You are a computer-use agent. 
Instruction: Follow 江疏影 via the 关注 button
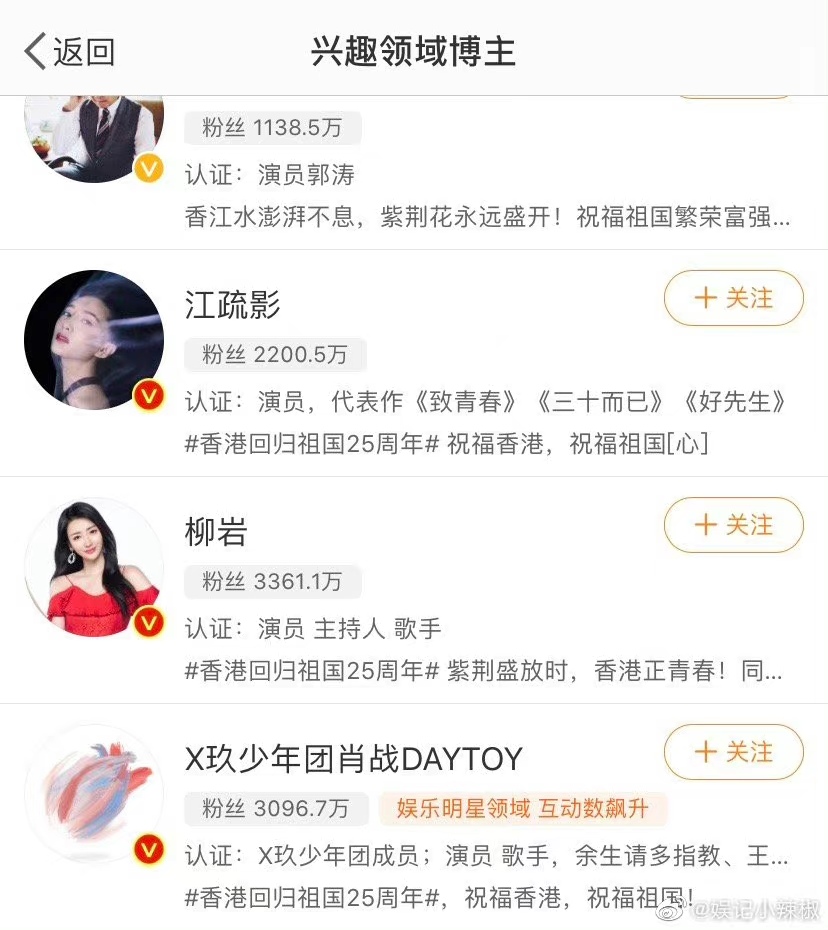(x=734, y=298)
